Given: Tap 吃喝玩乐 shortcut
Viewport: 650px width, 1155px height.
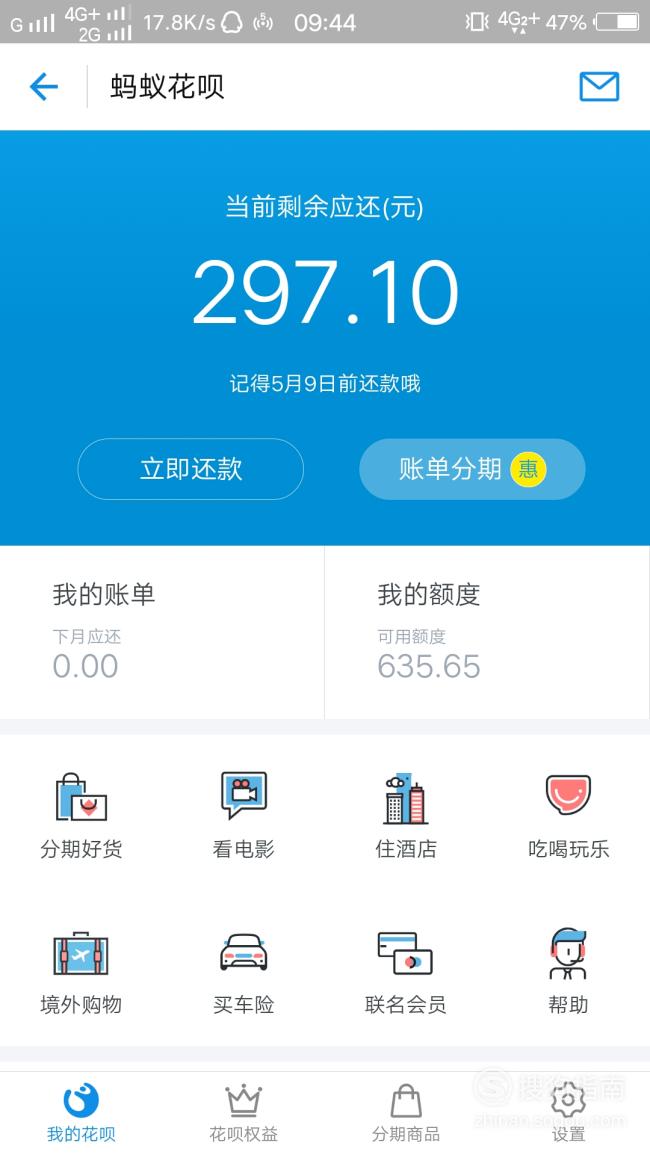Looking at the screenshot, I should click(x=568, y=816).
